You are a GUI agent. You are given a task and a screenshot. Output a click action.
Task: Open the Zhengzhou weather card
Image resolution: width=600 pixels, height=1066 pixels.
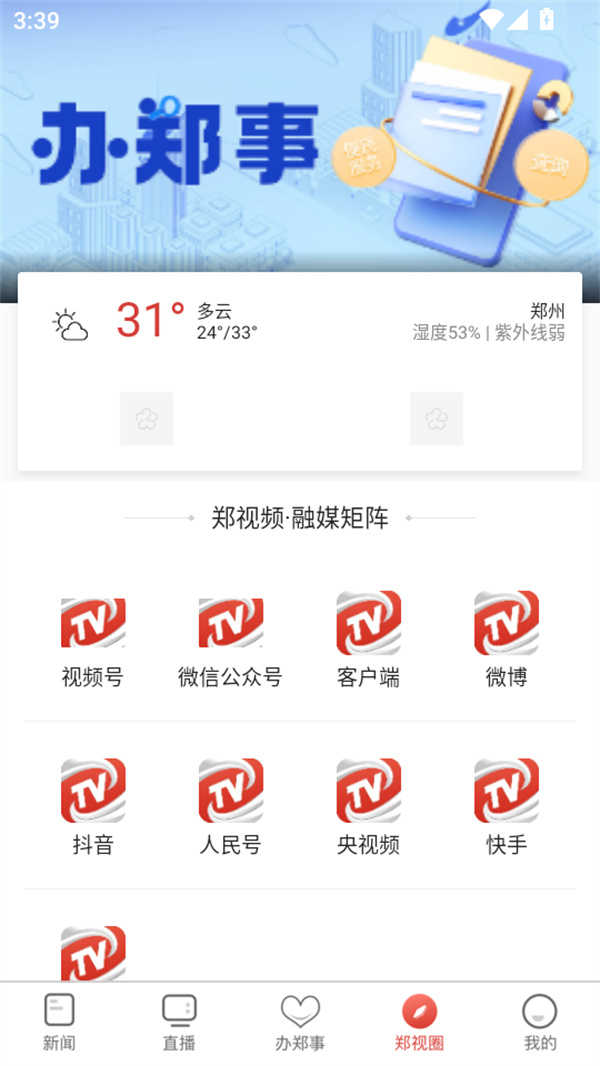[x=300, y=323]
